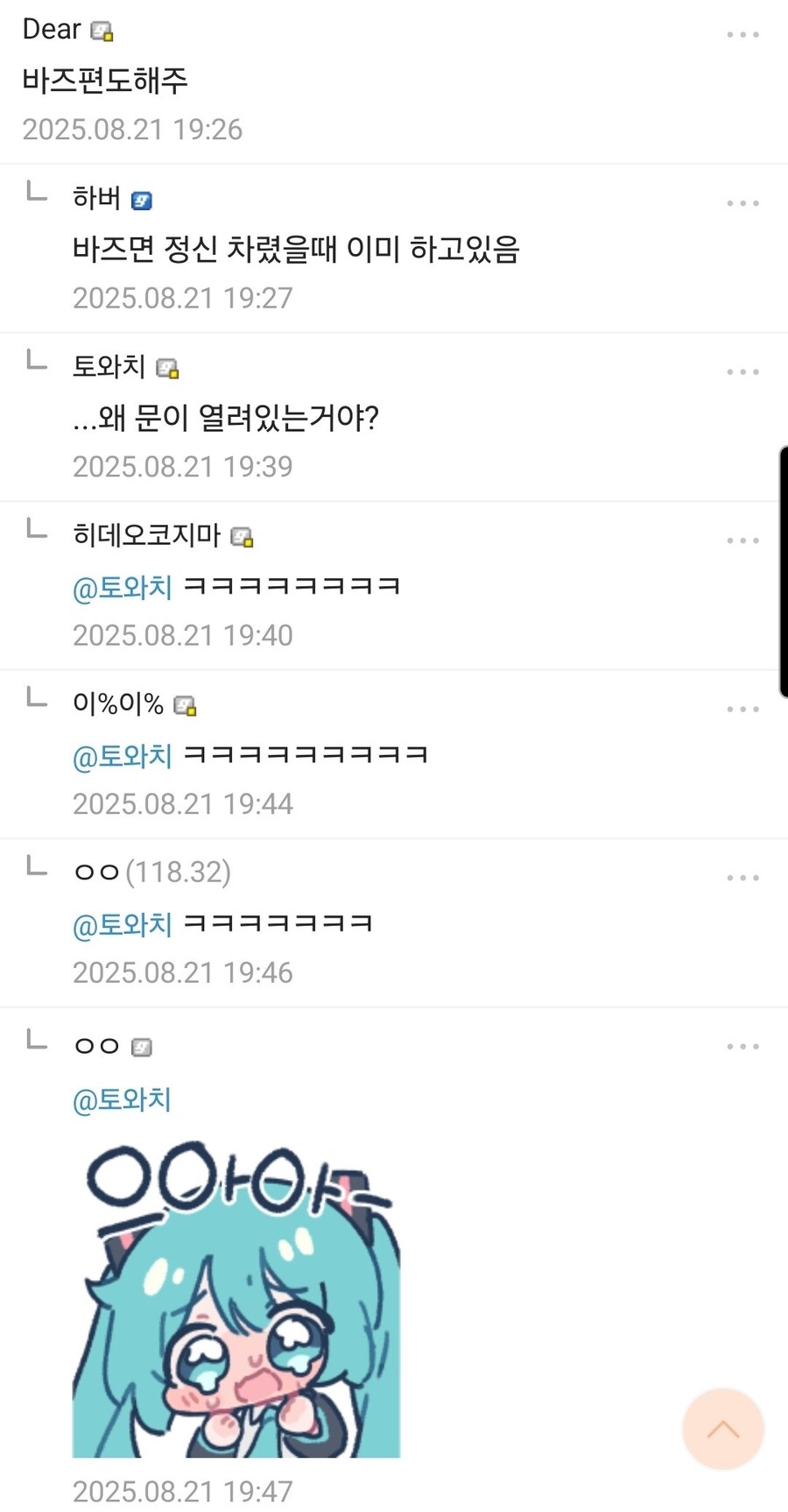Click the nickname Dear
Image resolution: width=788 pixels, height=1512 pixels.
click(x=51, y=29)
